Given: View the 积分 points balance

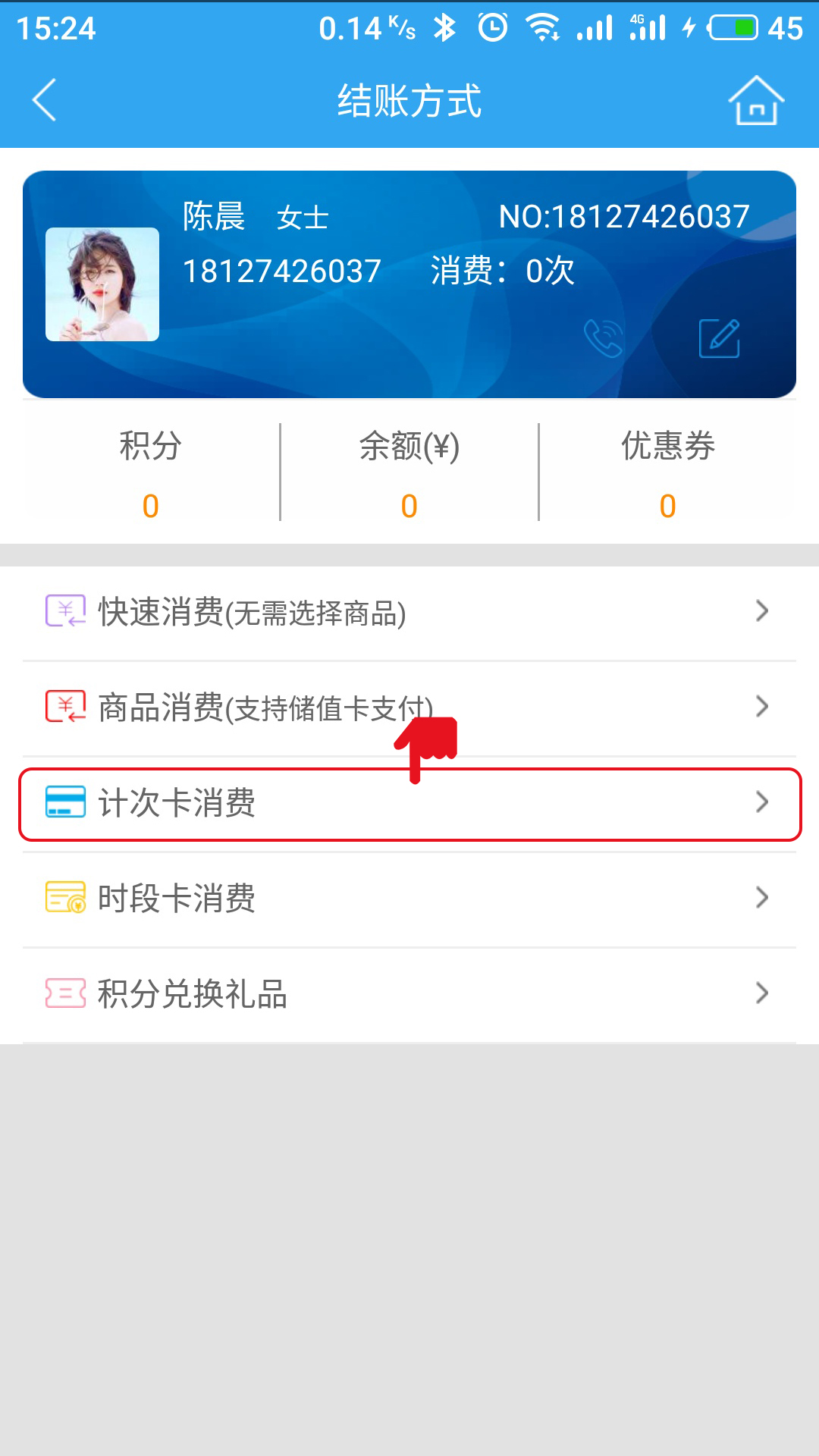Looking at the screenshot, I should [151, 474].
